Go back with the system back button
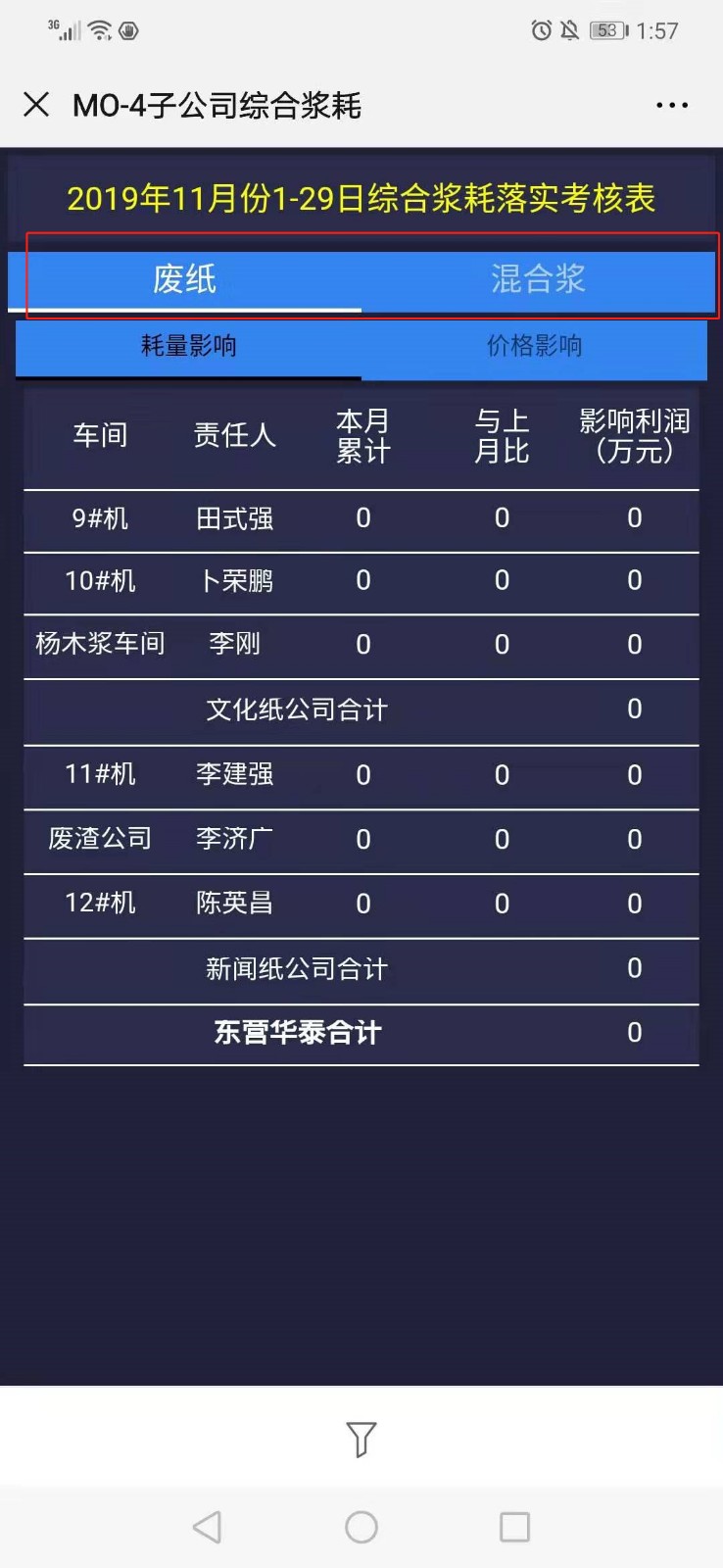Image resolution: width=723 pixels, height=1568 pixels. tap(207, 1527)
